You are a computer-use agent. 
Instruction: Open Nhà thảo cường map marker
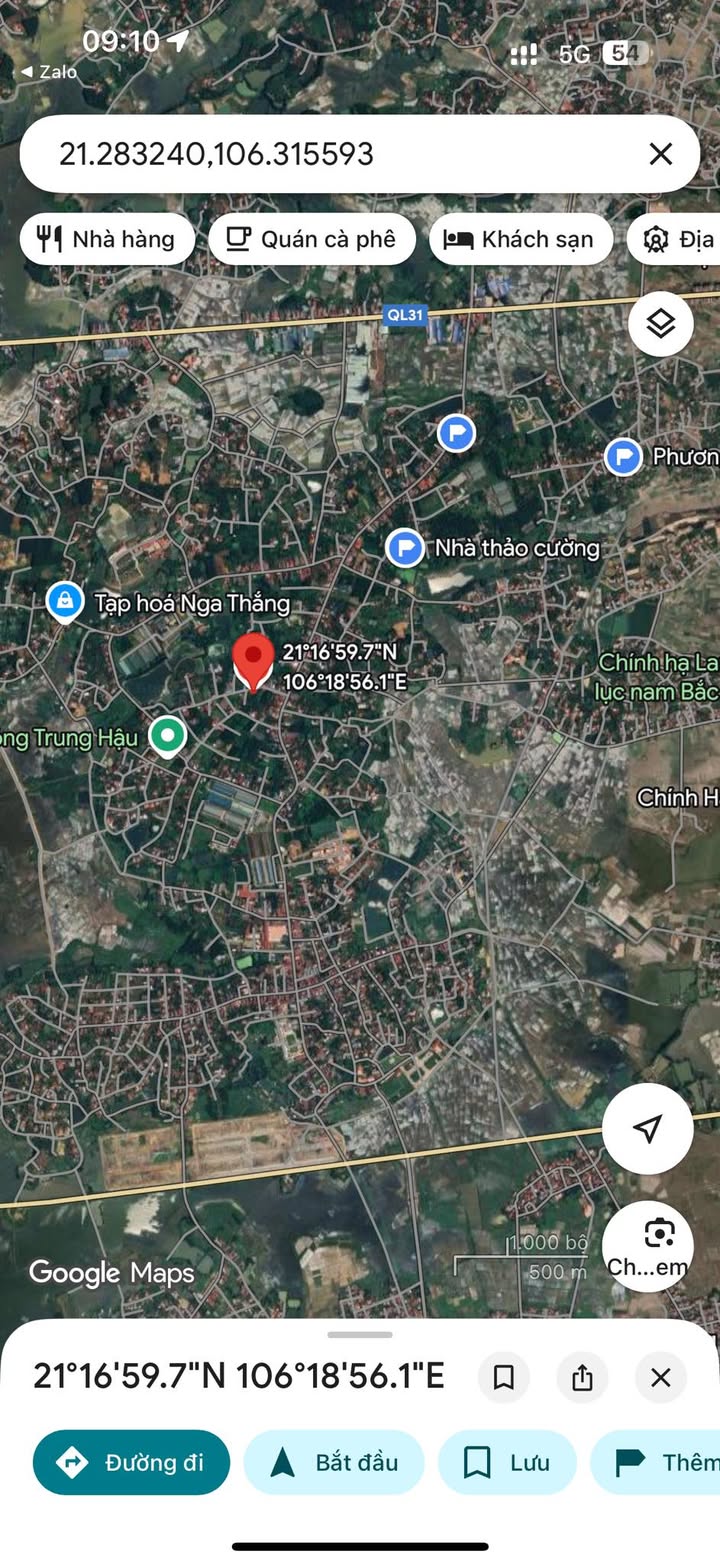pyautogui.click(x=405, y=548)
